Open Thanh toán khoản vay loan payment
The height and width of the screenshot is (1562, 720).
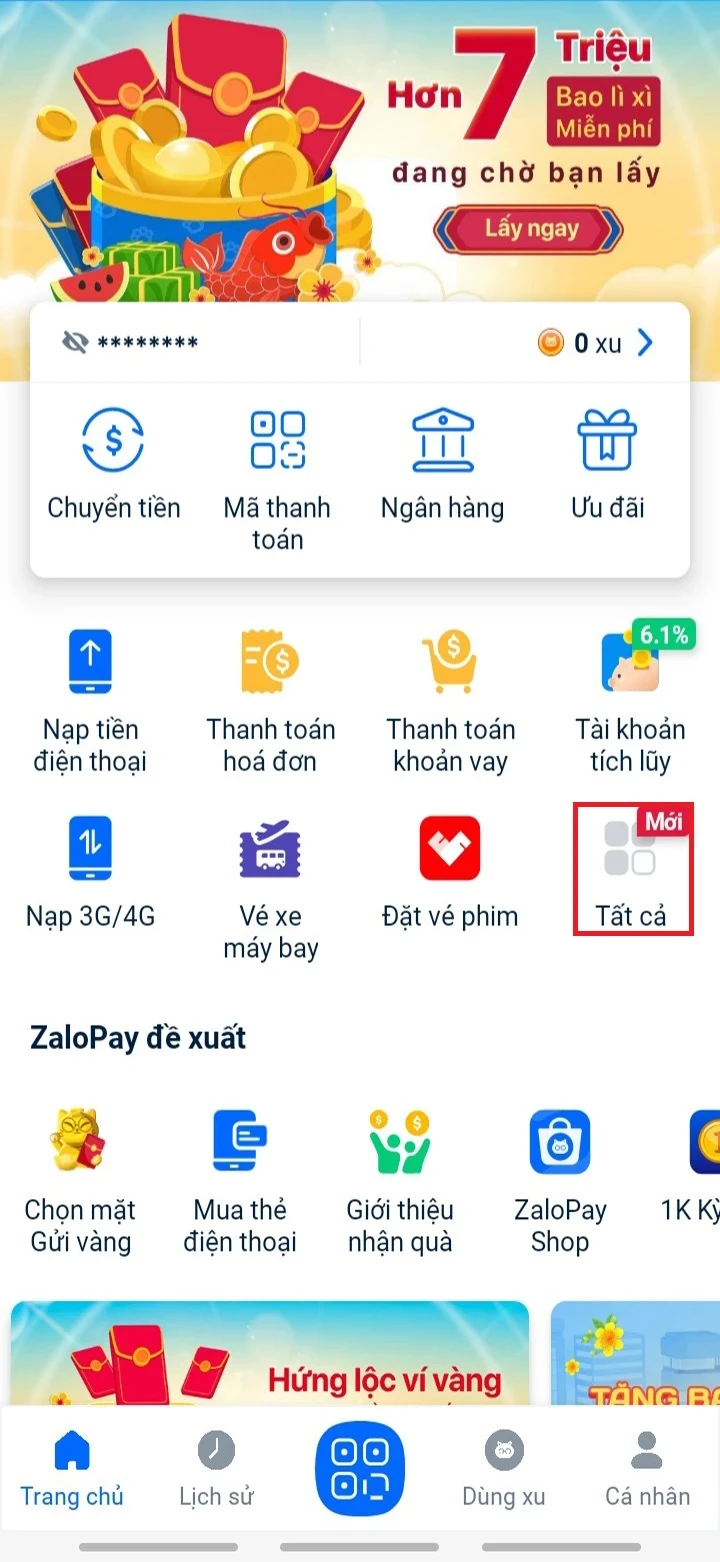[x=452, y=661]
